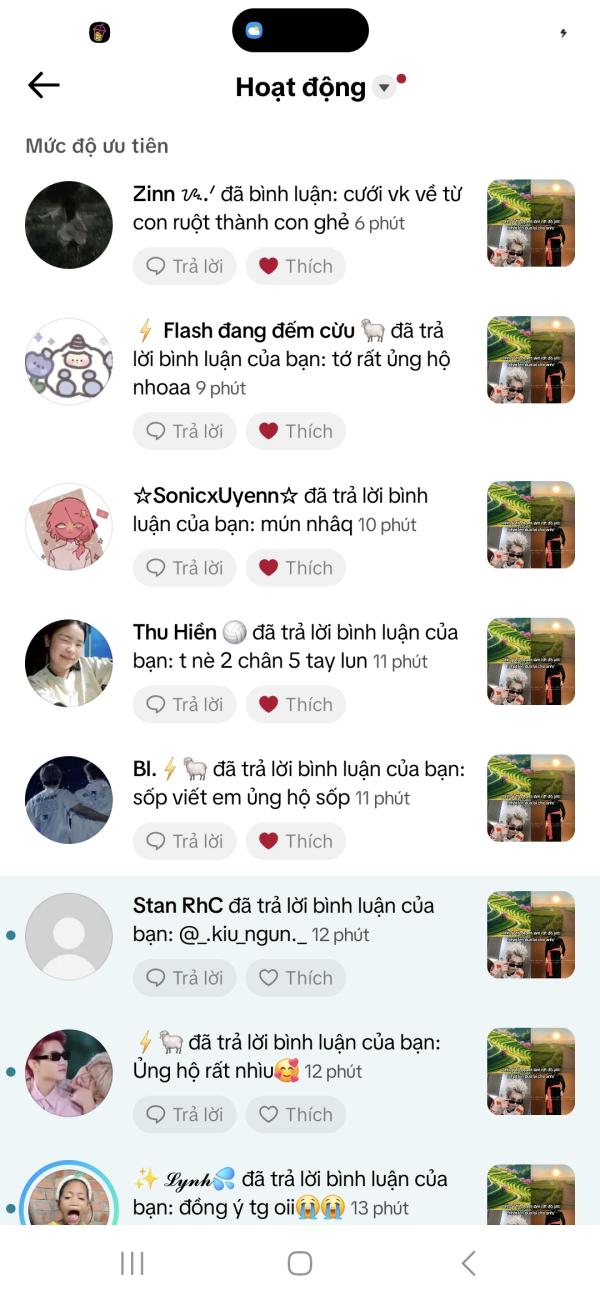Like Stan RhC's reply
The height and width of the screenshot is (1300, 600).
296,978
